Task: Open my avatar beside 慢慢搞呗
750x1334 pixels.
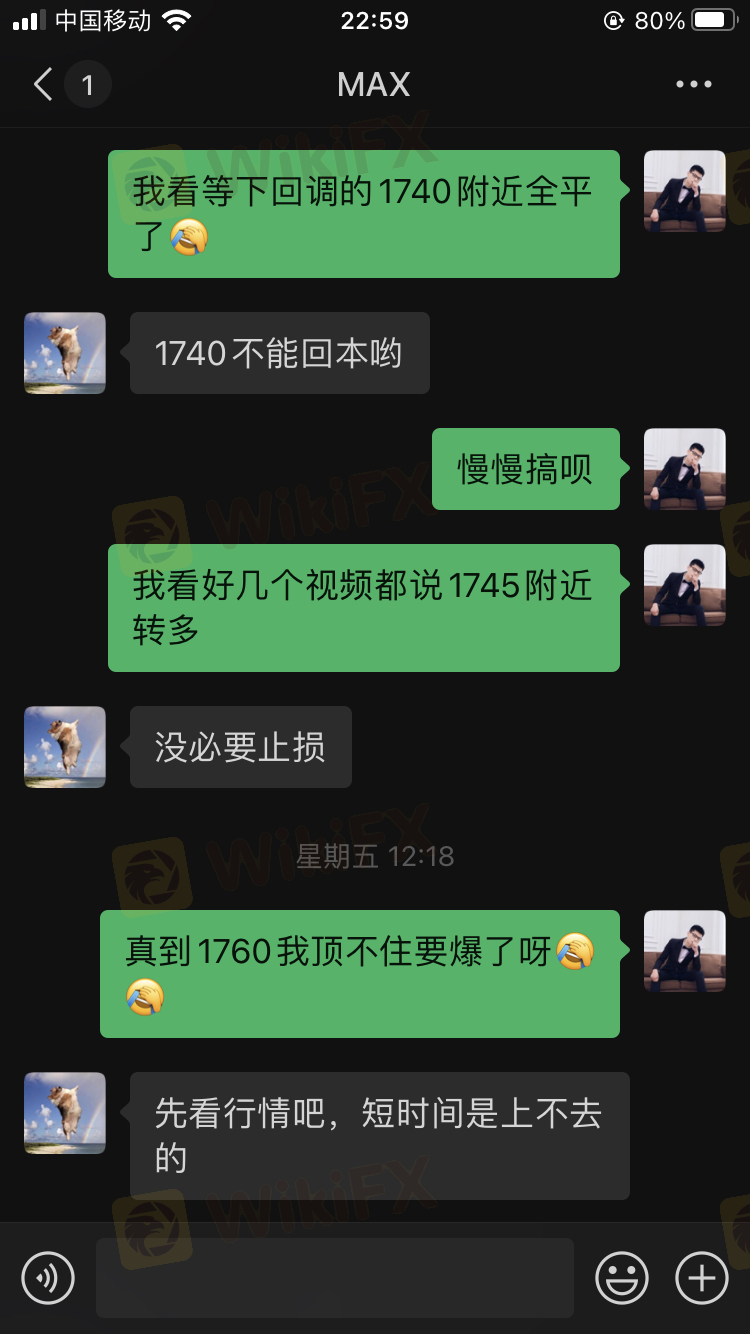Action: tap(684, 469)
